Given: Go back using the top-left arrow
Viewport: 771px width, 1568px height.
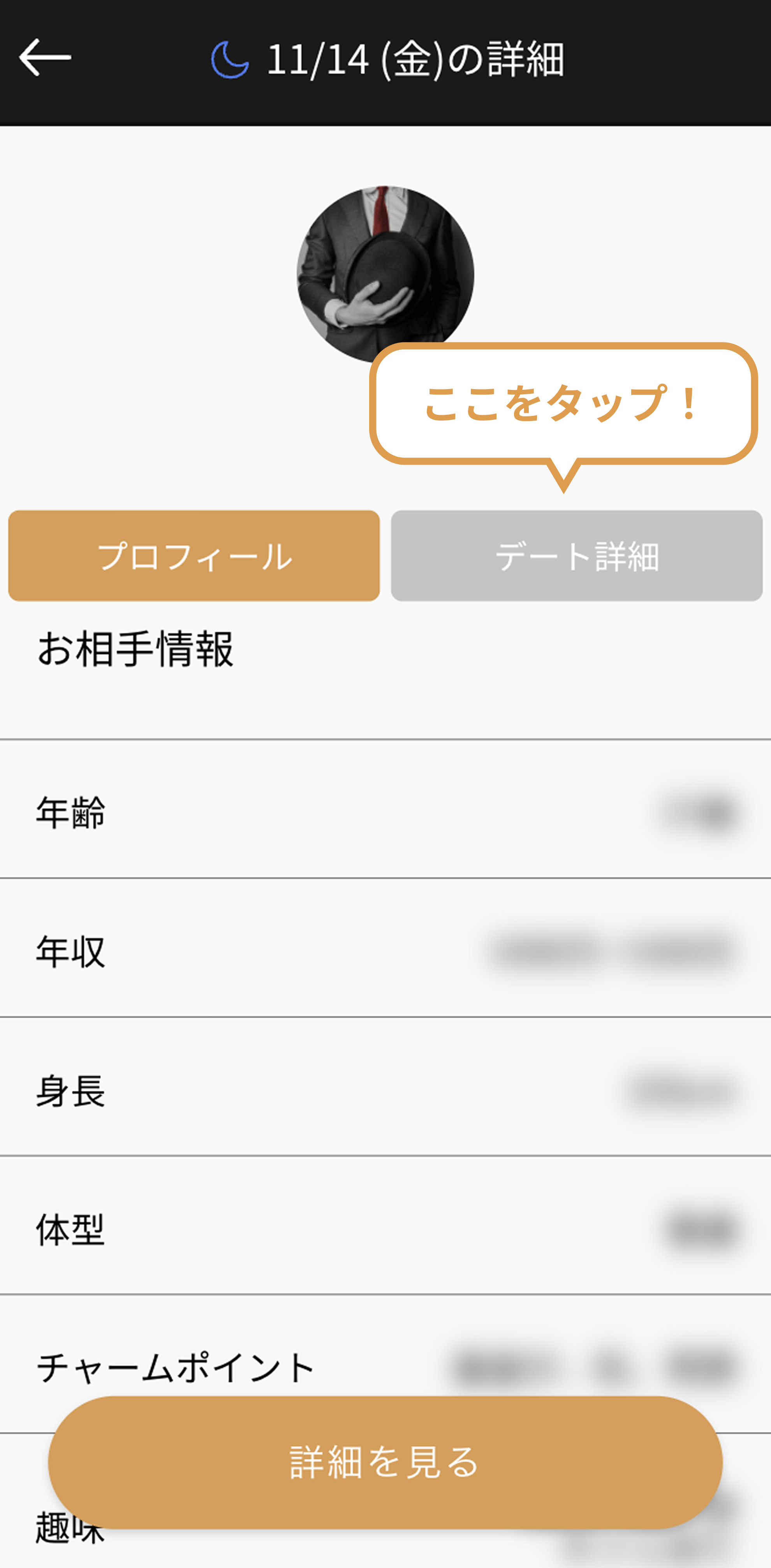Looking at the screenshot, I should coord(45,58).
